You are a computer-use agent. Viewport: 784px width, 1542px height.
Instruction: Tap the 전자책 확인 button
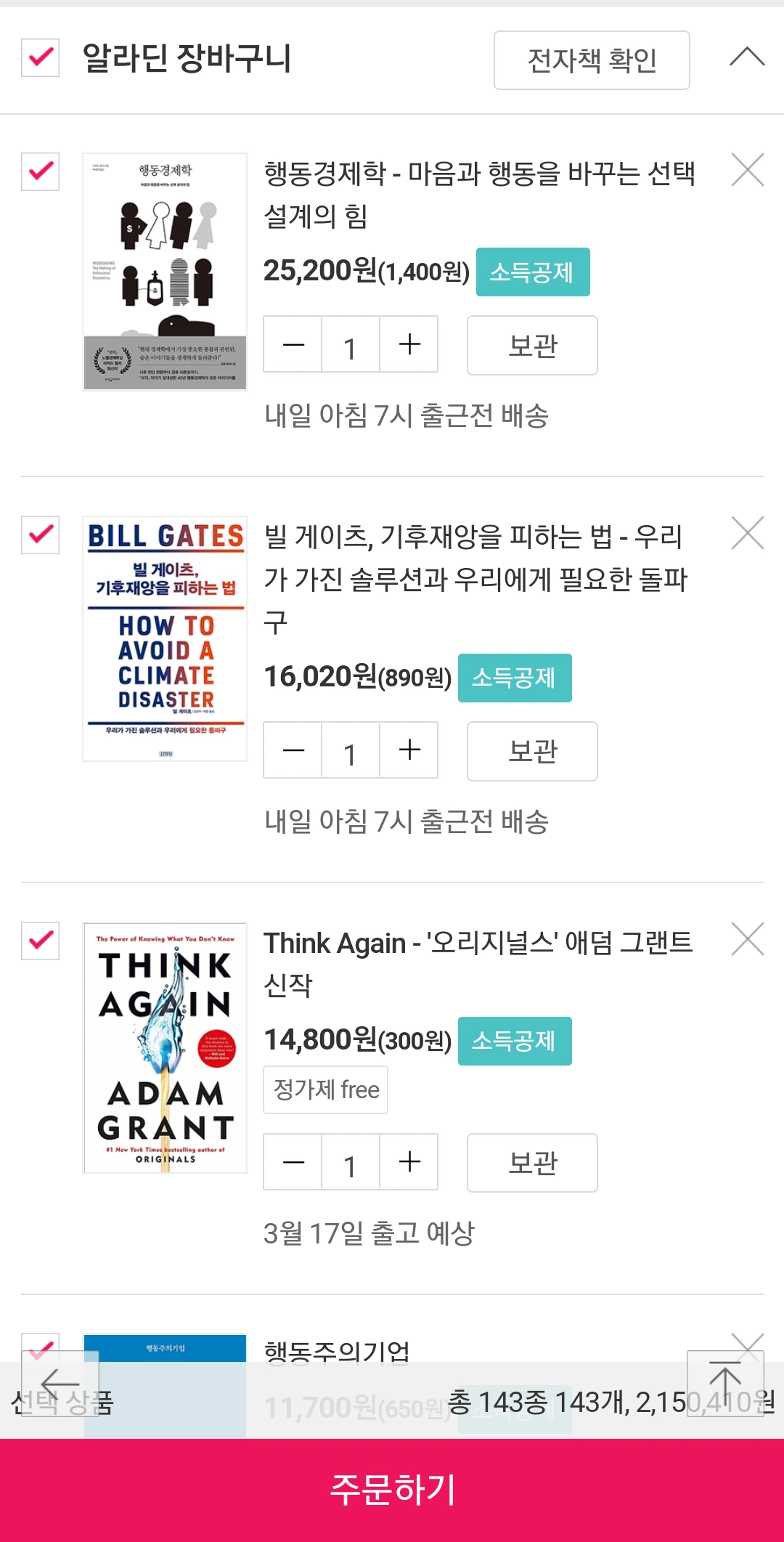592,60
